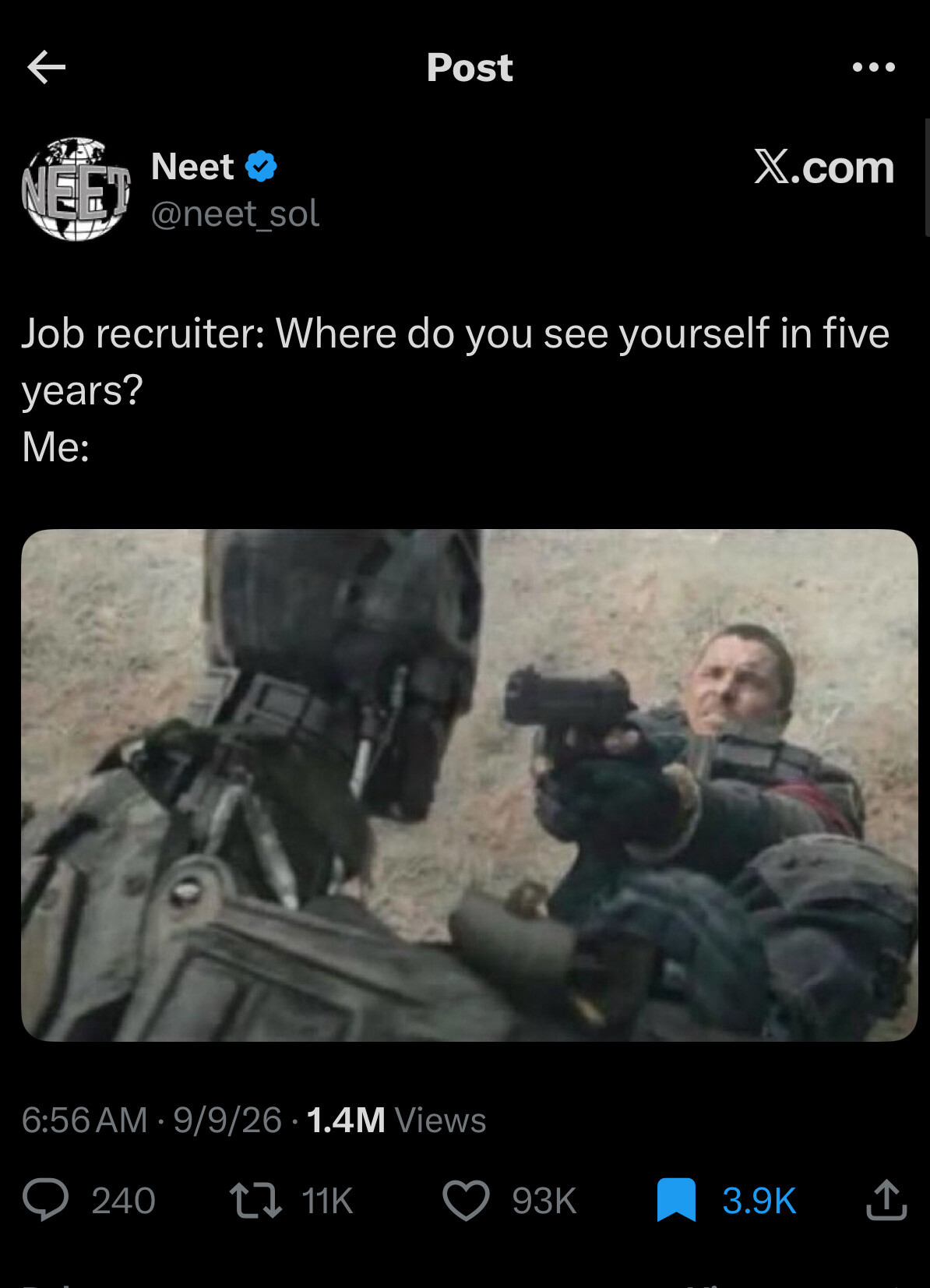Screen dimensions: 930x1288
Task: Open the three-dot overflow menu
Action: click(873, 67)
